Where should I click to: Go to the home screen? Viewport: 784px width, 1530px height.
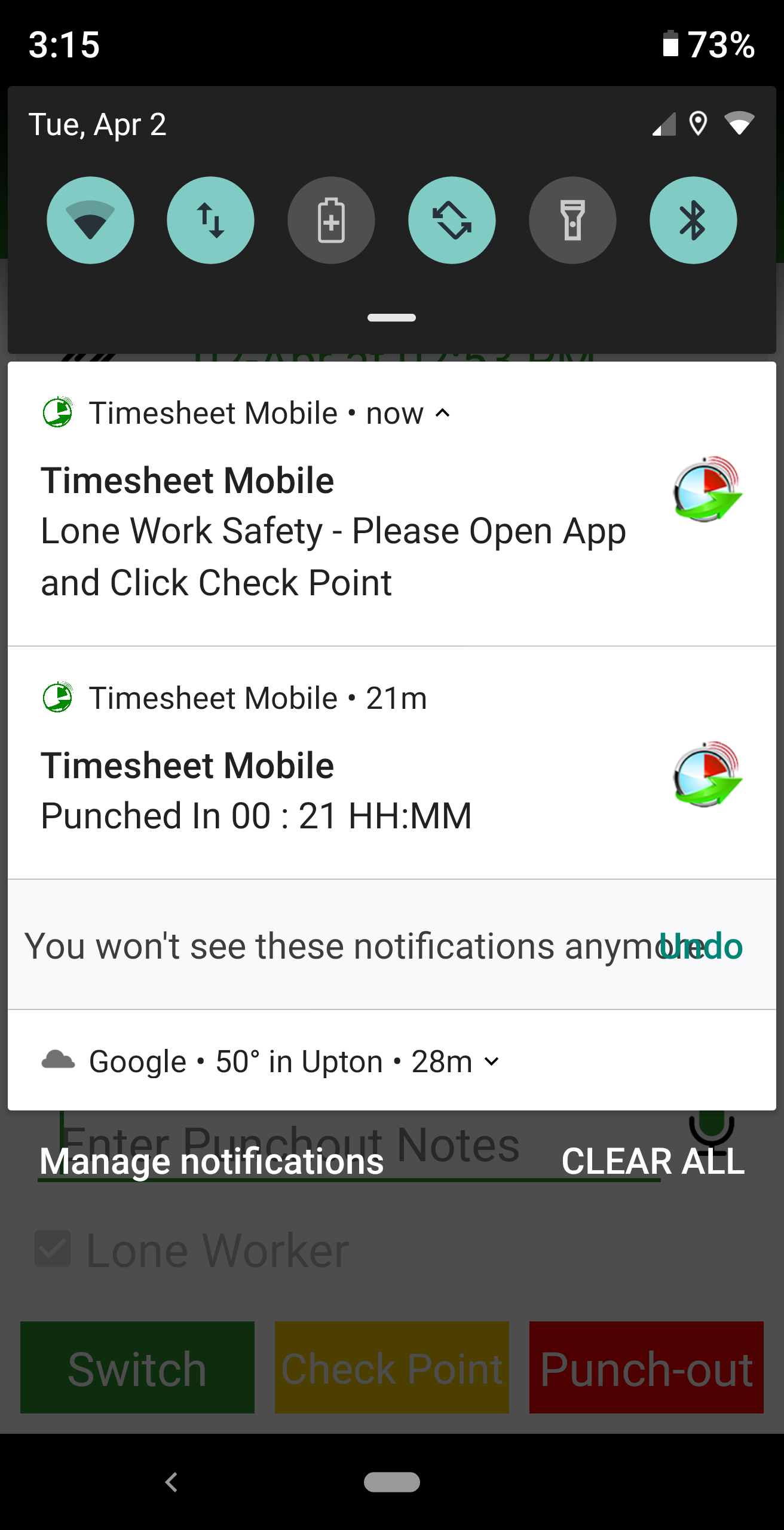tap(392, 1482)
